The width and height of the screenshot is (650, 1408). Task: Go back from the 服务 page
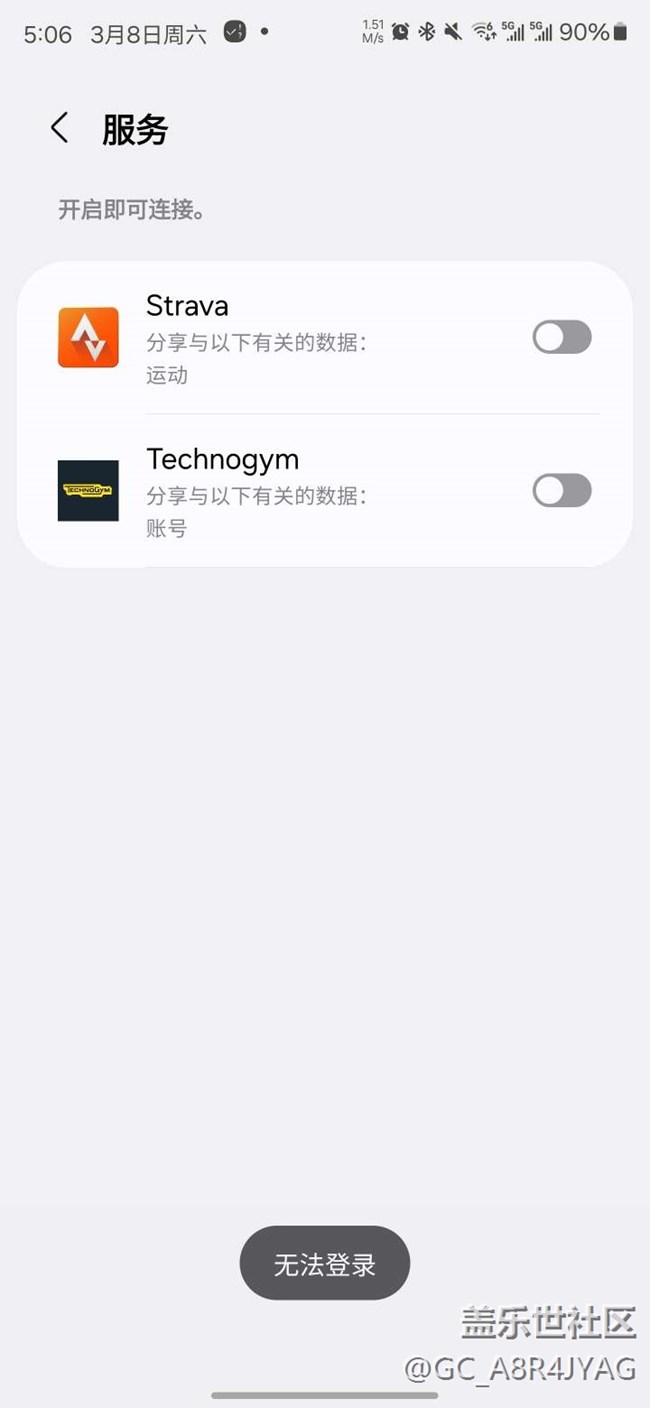[x=59, y=128]
